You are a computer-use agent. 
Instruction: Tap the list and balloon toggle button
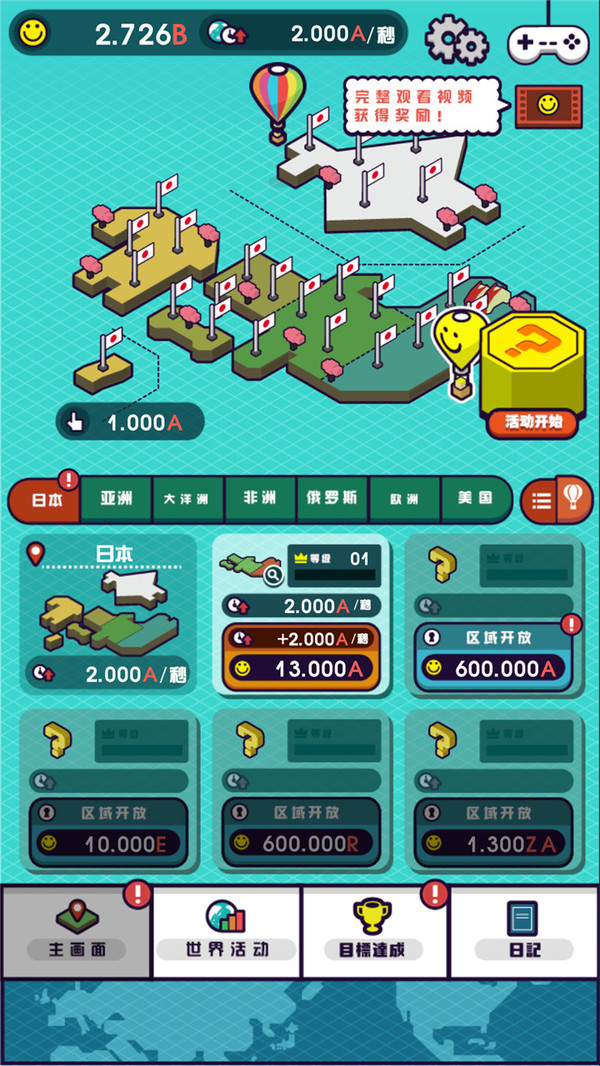point(557,499)
